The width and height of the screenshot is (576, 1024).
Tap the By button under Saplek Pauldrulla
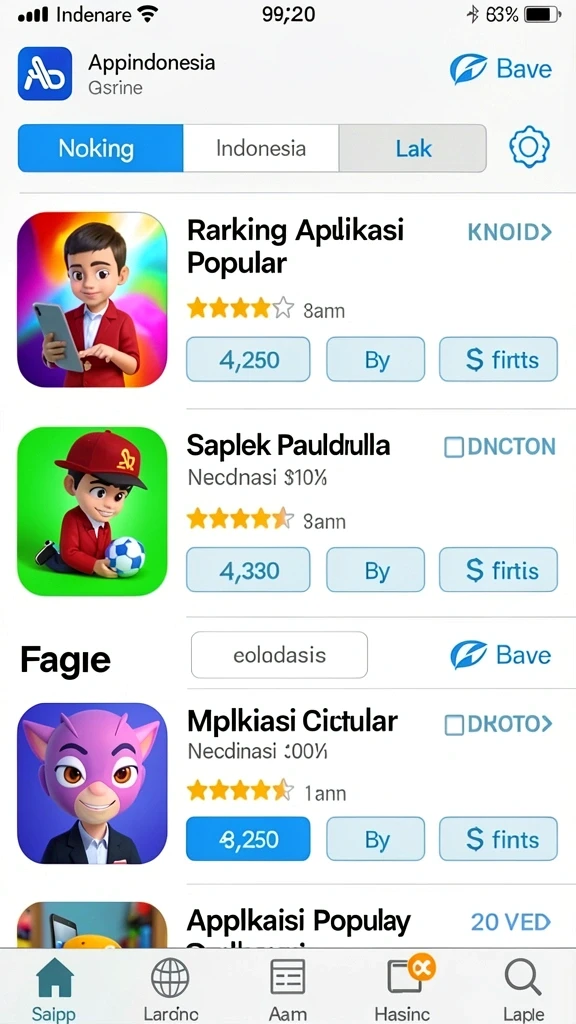376,569
